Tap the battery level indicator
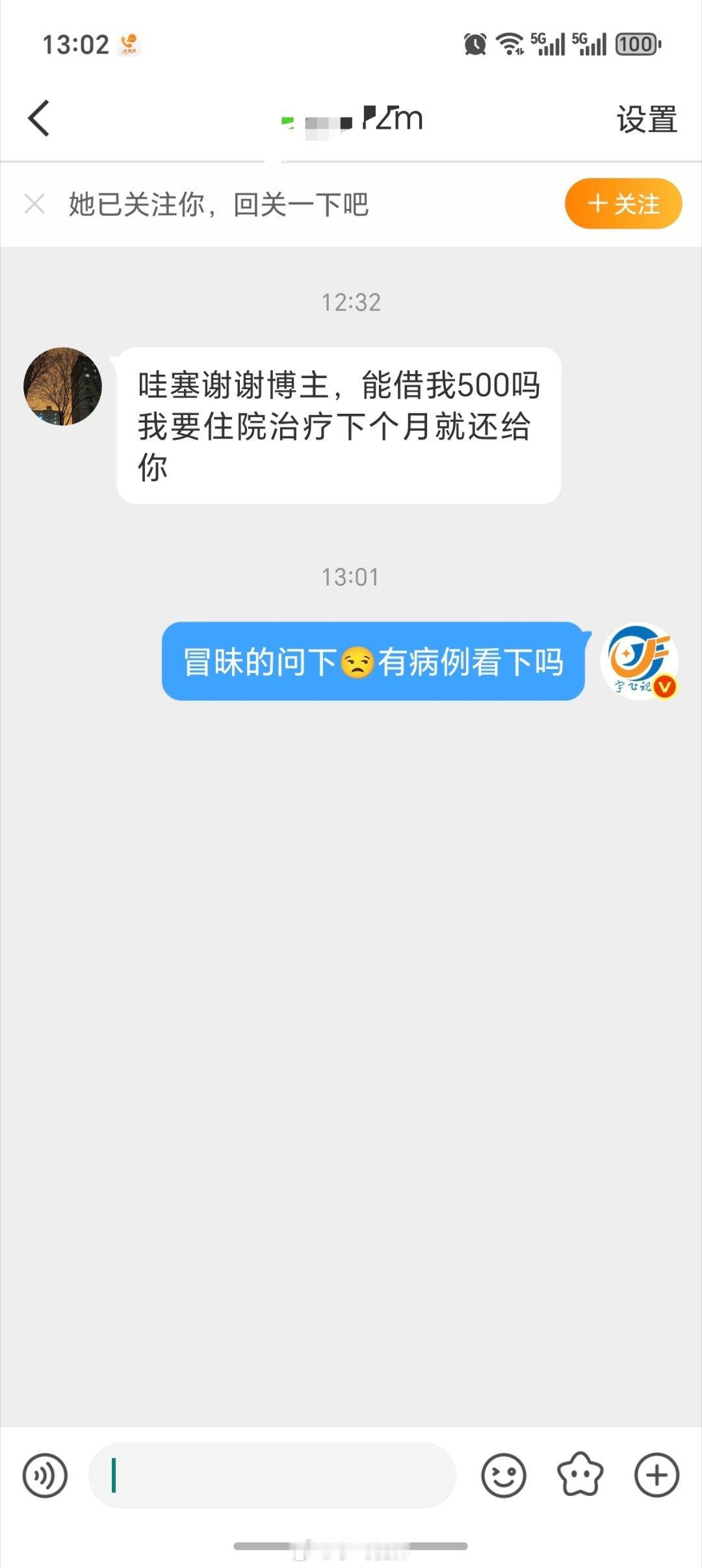Image resolution: width=702 pixels, height=1568 pixels. point(635,44)
